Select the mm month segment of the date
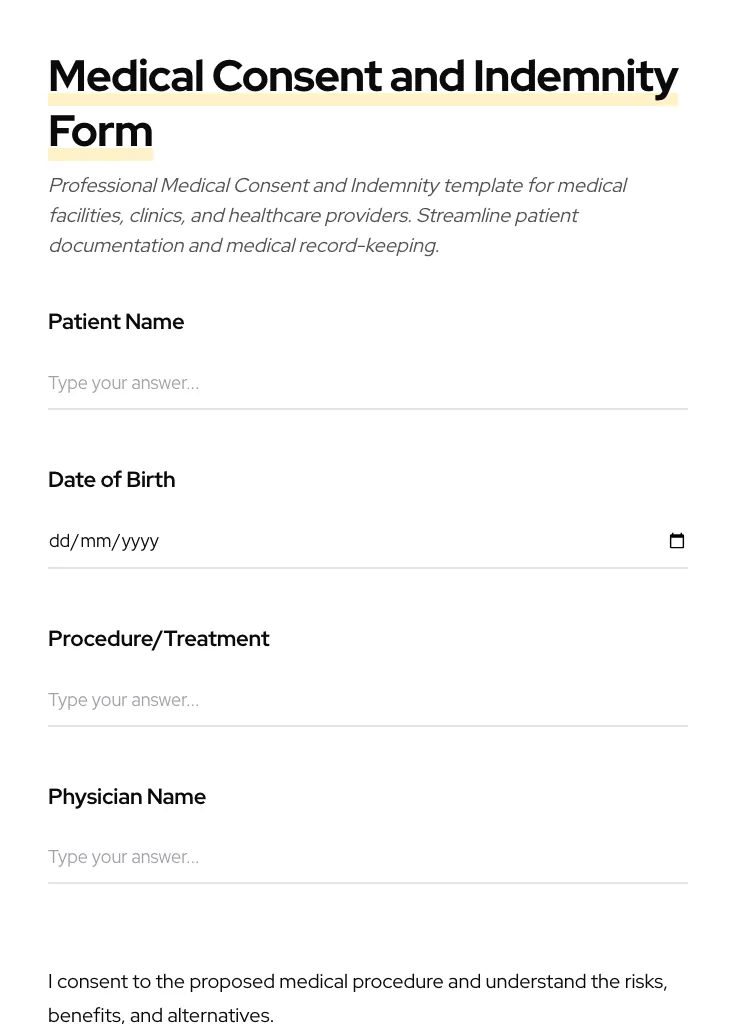This screenshot has height=1024, width=736. (x=93, y=541)
